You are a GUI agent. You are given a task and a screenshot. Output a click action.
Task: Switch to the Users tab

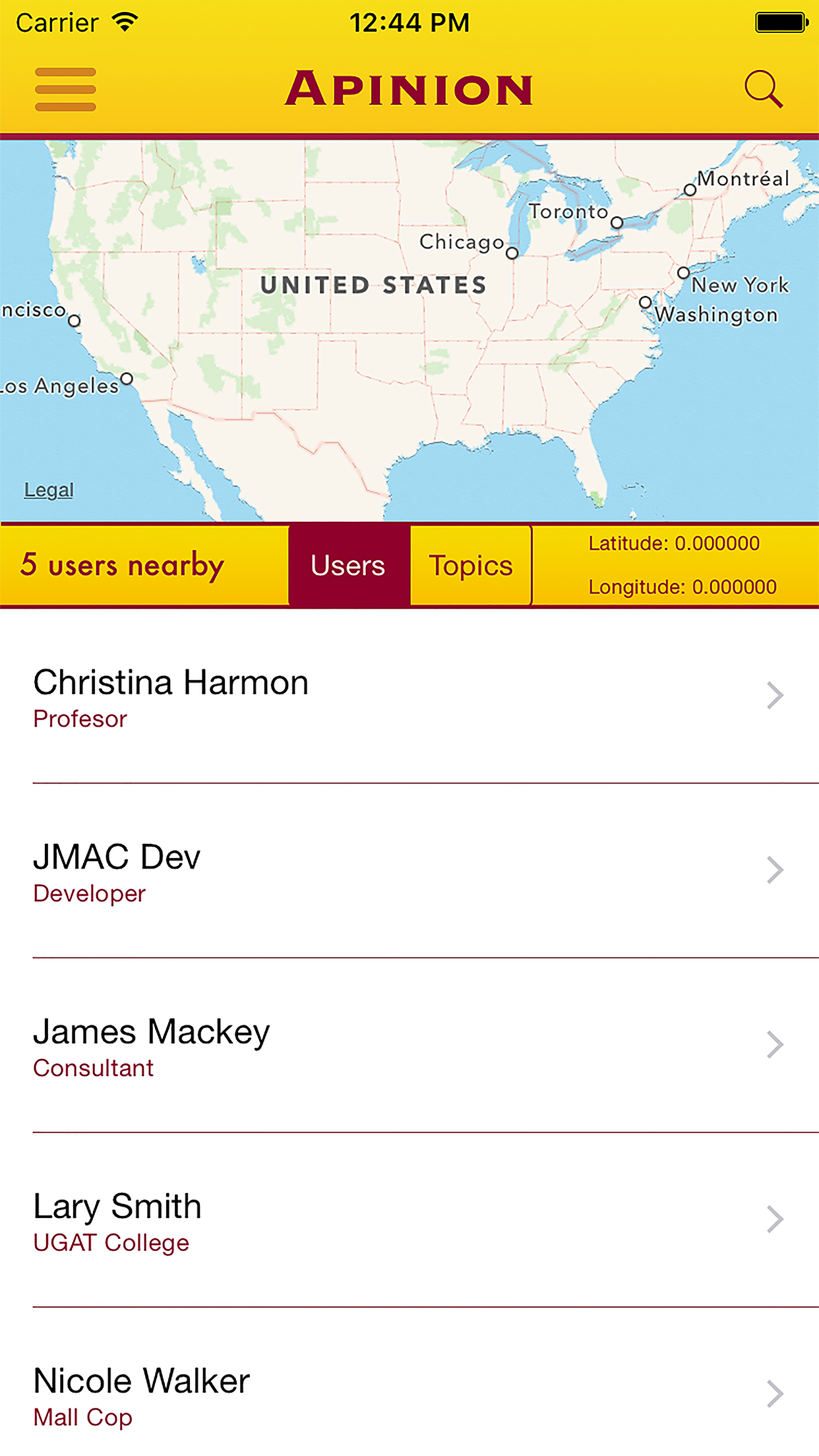[x=349, y=565]
